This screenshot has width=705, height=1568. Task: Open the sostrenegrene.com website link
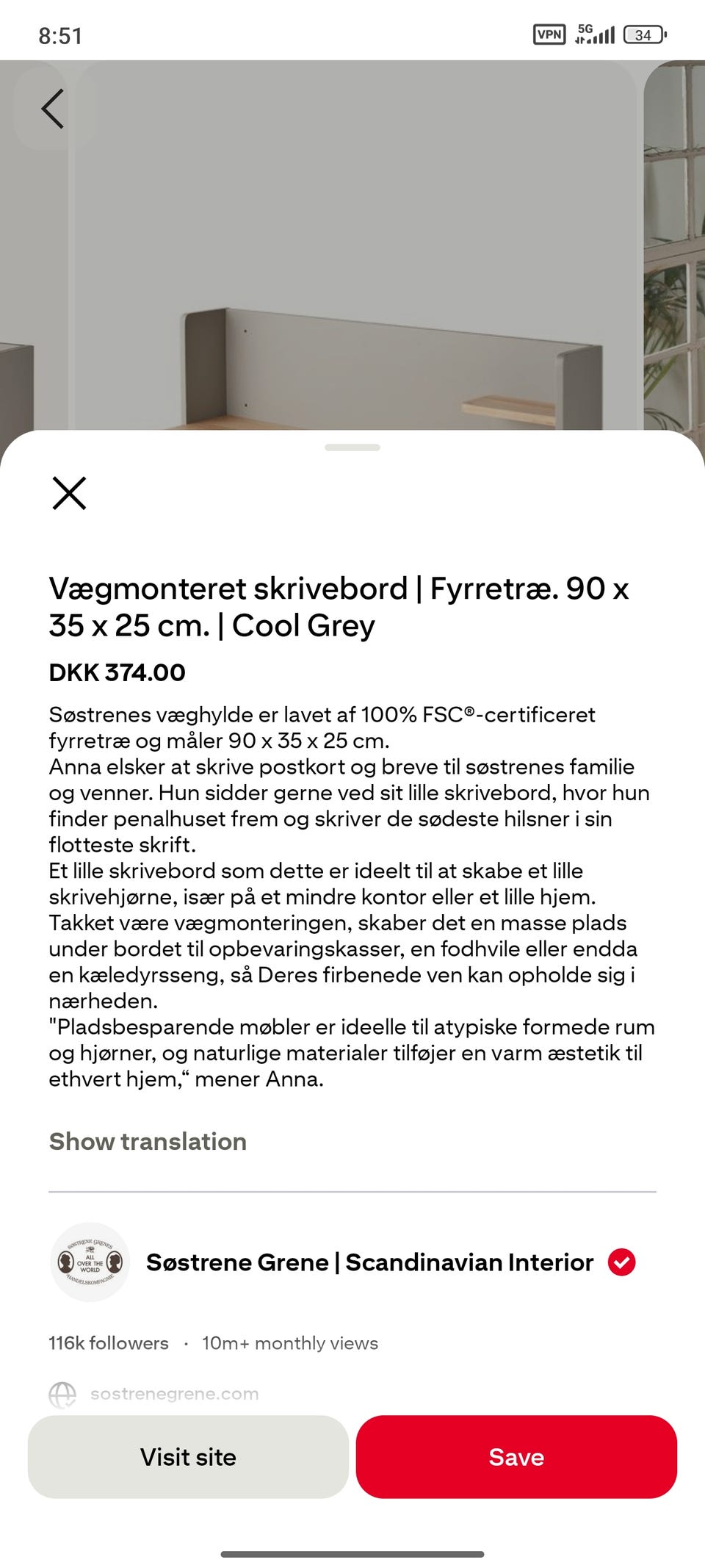pyautogui.click(x=174, y=1393)
